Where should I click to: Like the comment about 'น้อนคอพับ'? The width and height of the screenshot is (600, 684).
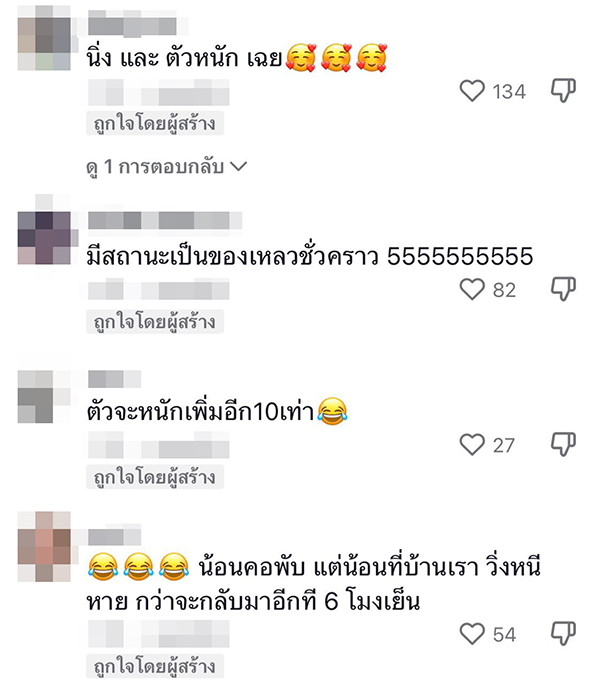(x=471, y=634)
